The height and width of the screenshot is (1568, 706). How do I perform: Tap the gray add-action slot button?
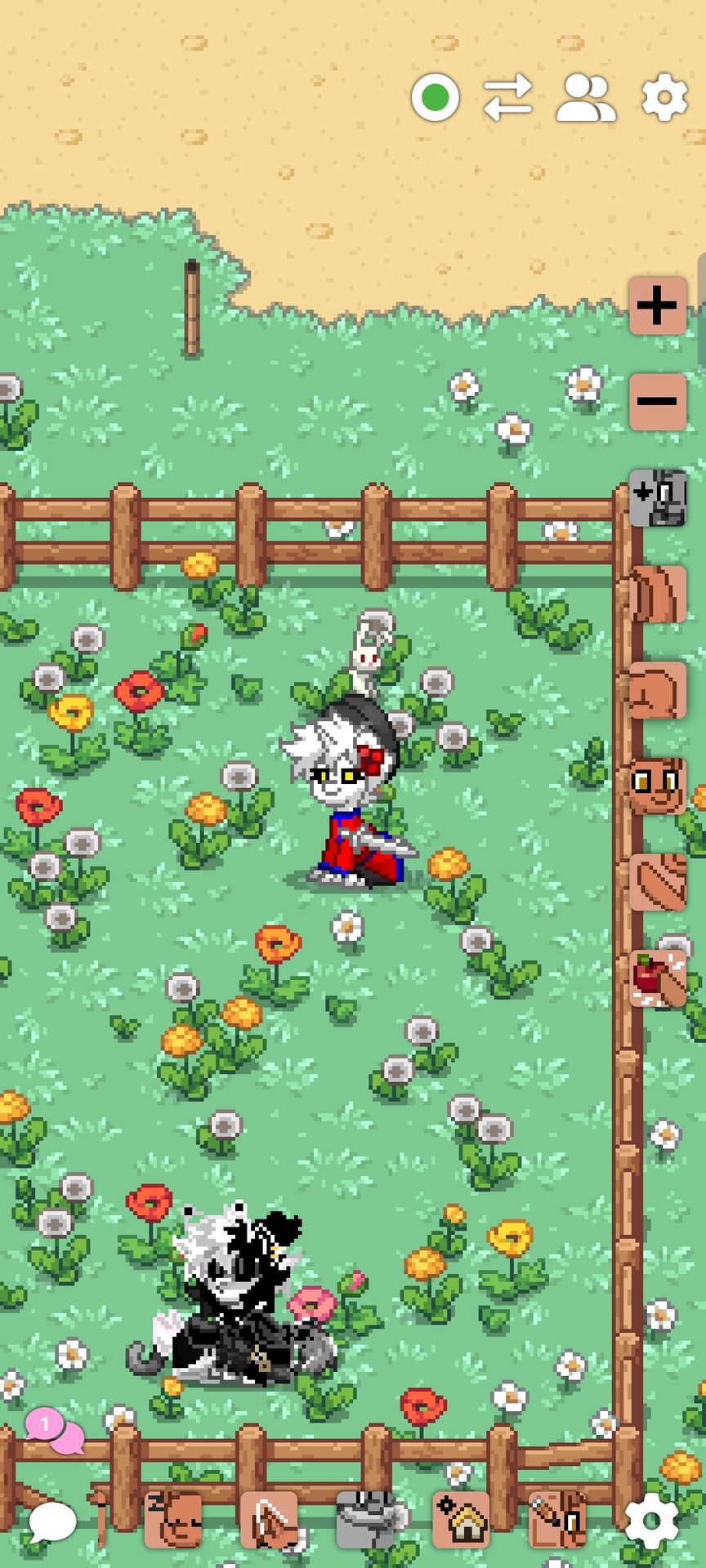(x=657, y=497)
